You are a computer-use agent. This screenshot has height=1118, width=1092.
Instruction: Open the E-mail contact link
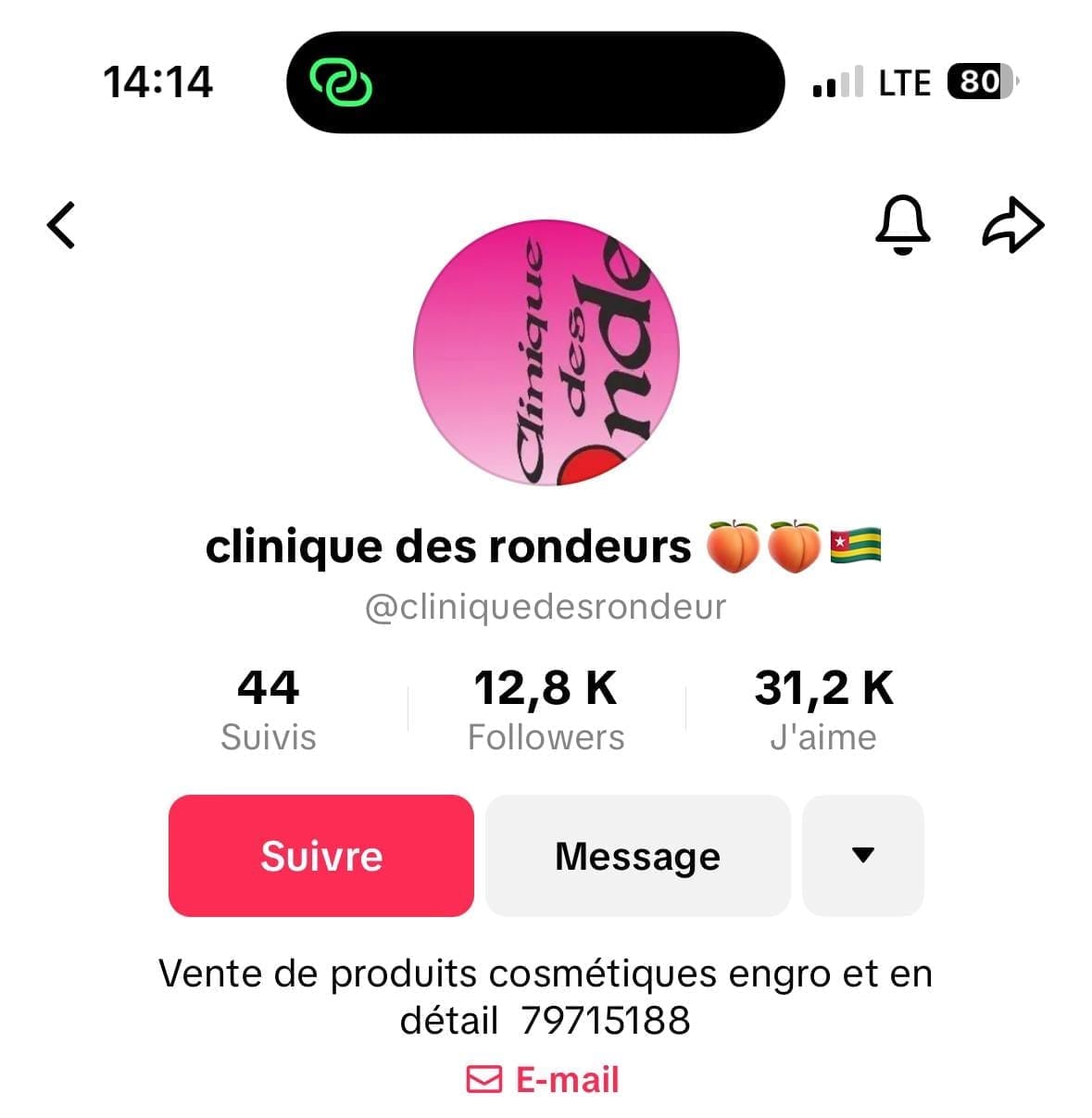tap(544, 1080)
